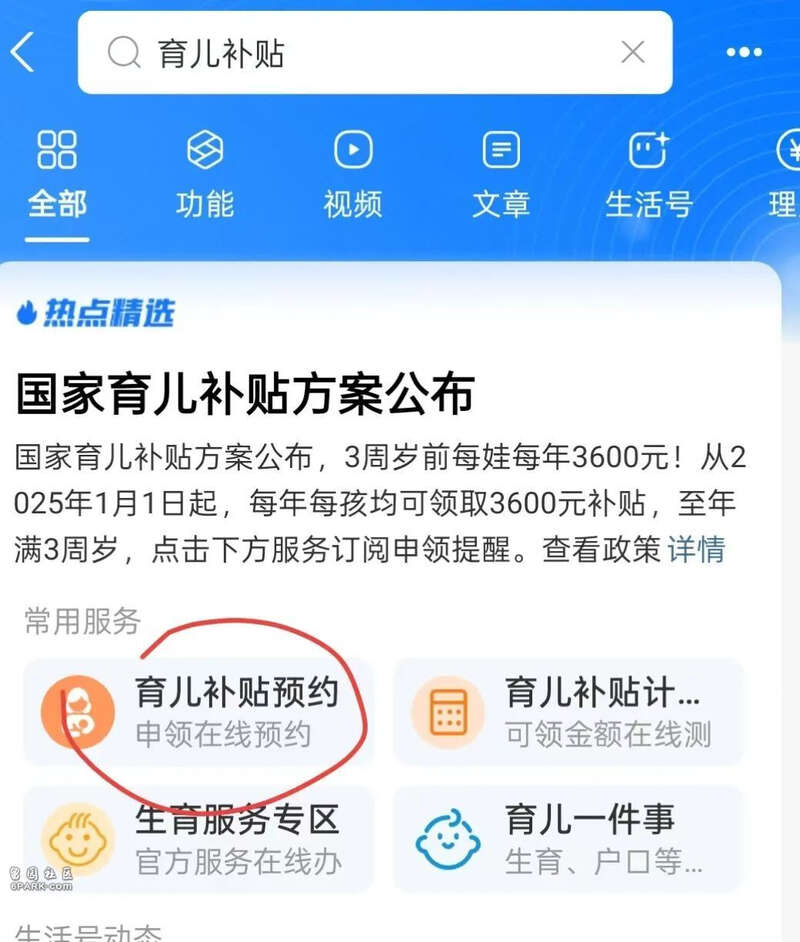Viewport: 800px width, 942px height.
Task: Open the 育儿补贴预约 service
Action: 198,712
